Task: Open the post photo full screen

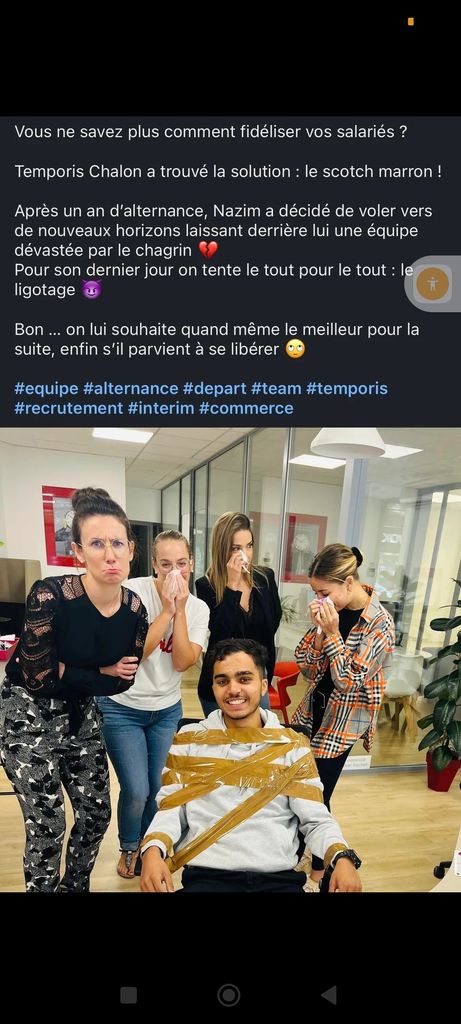Action: pos(230,660)
